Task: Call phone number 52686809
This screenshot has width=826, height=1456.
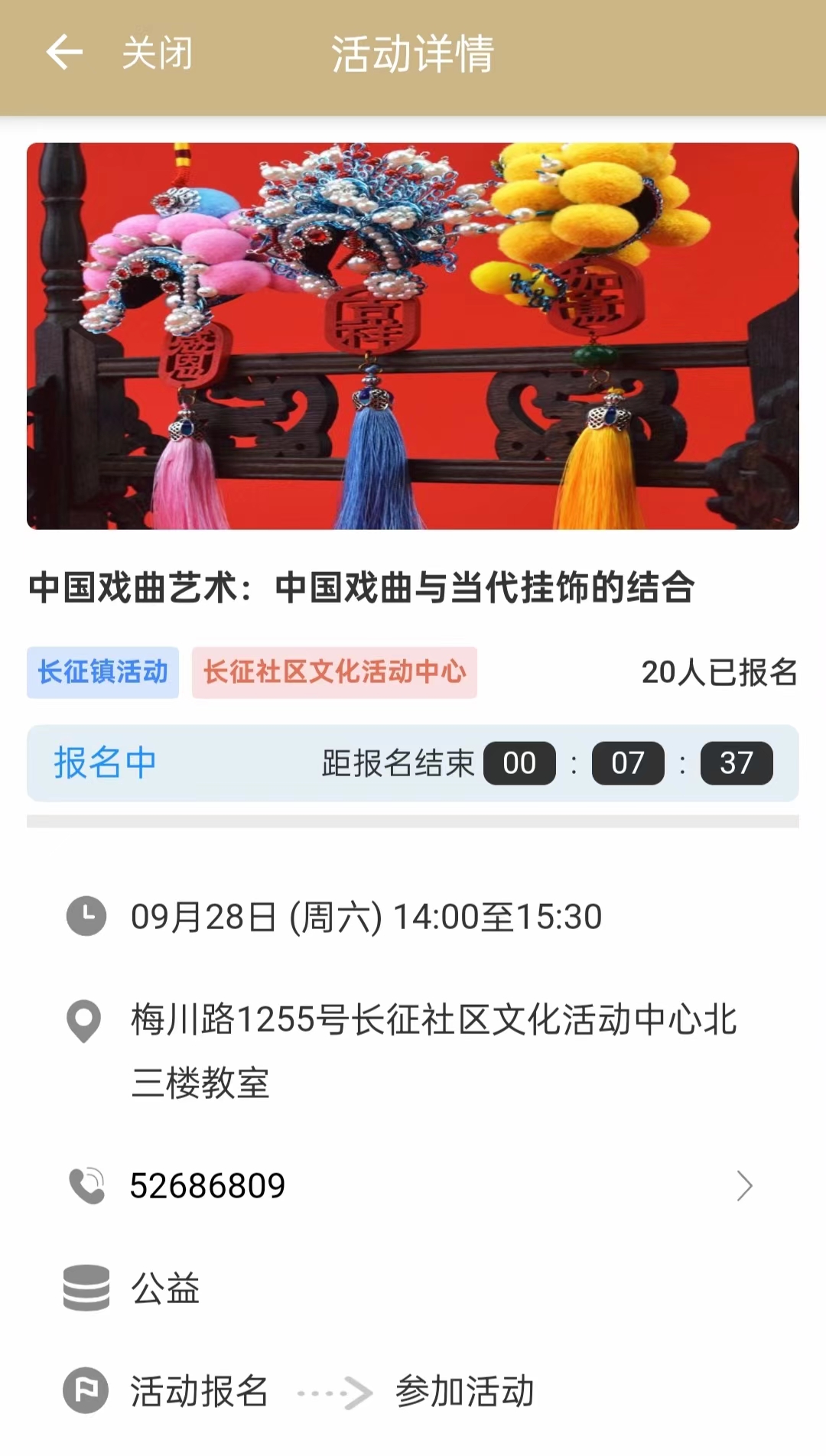Action: point(208,1186)
